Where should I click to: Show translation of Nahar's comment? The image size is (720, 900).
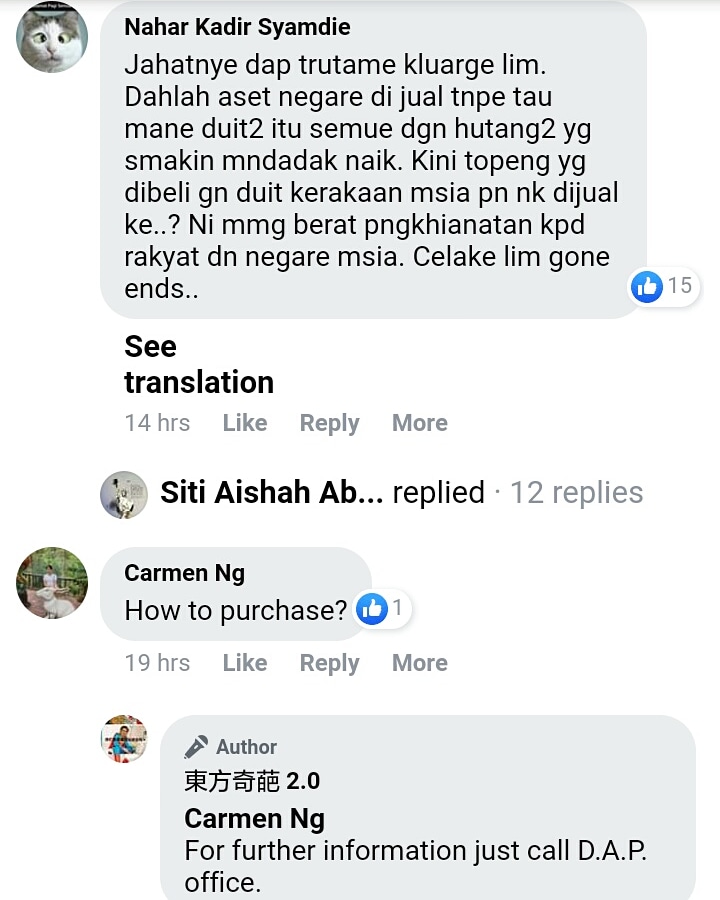(198, 364)
